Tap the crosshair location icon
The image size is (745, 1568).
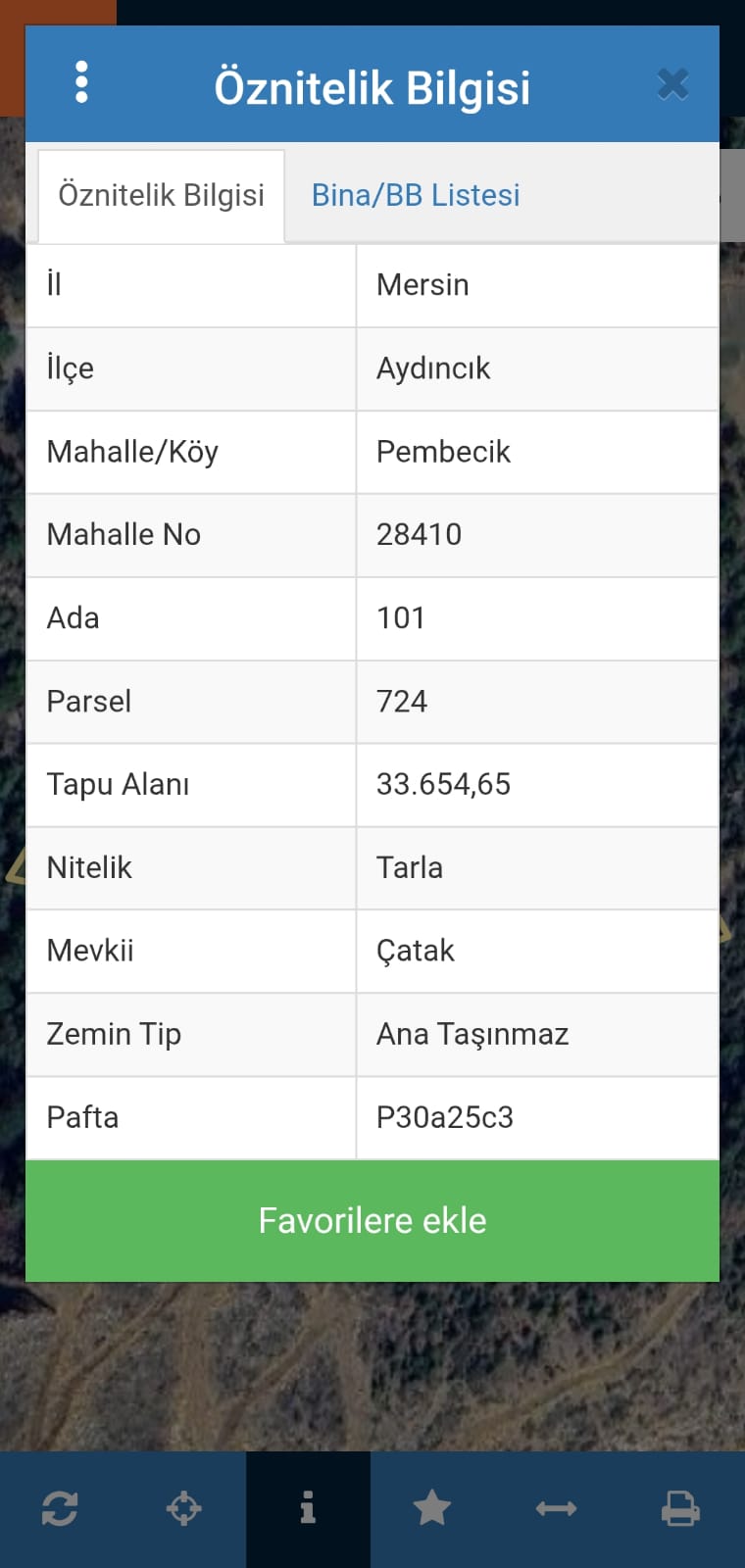click(184, 1508)
